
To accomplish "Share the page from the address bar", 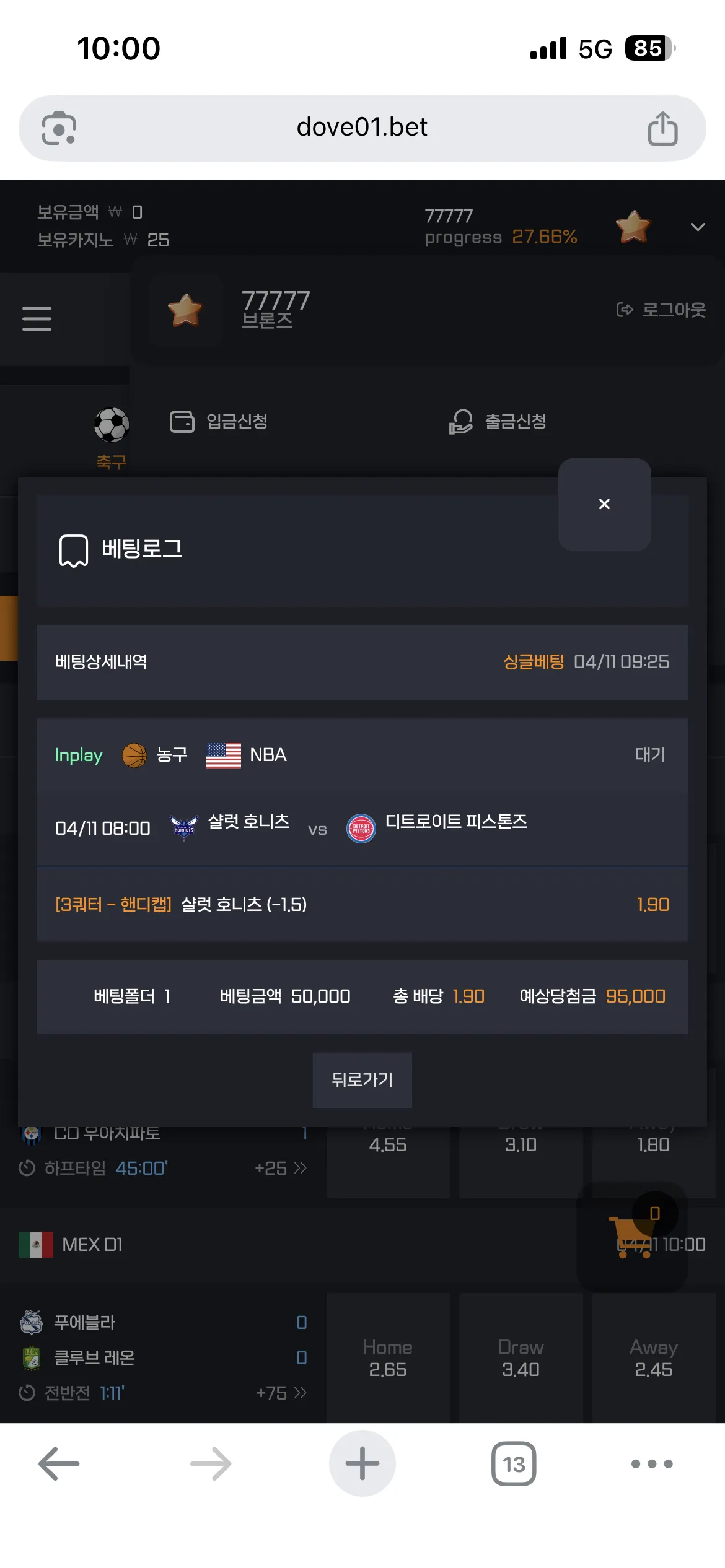I will pyautogui.click(x=662, y=128).
